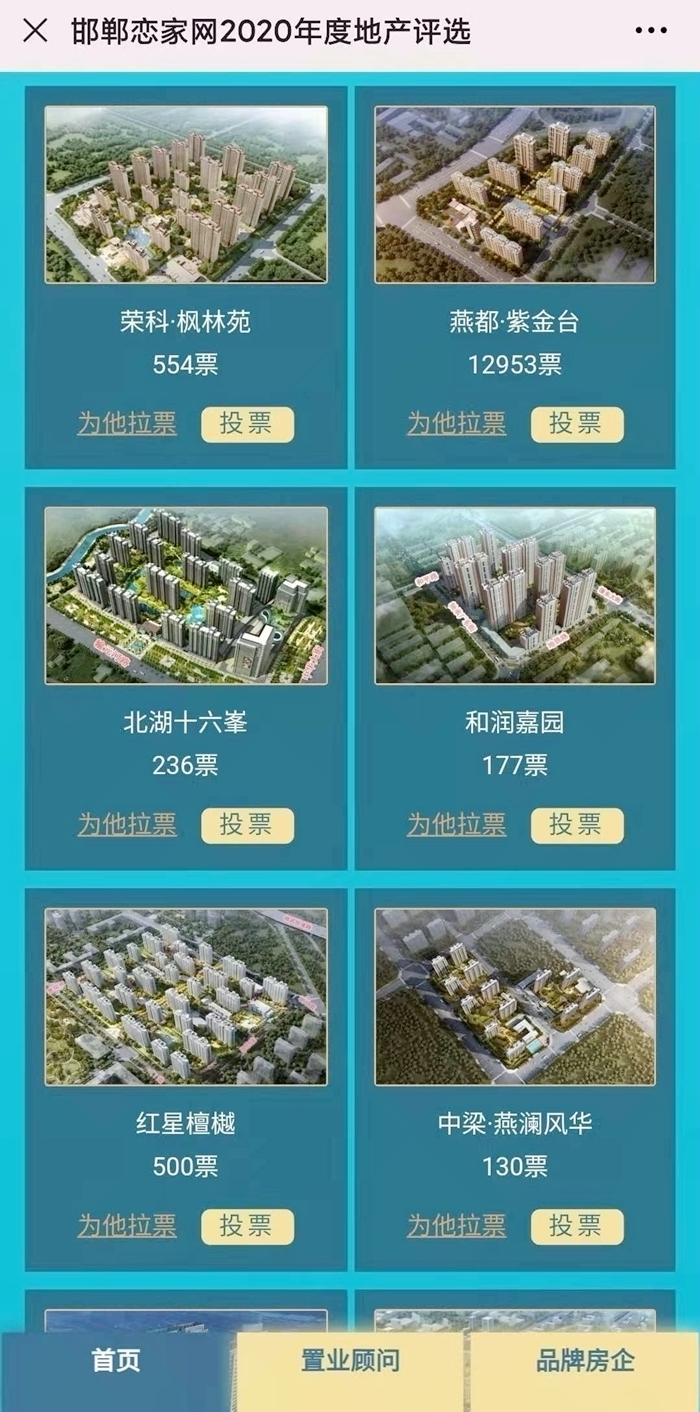Canvass votes for 中梁·燕澜风华
Viewport: 700px width, 1412px height.
(x=456, y=1226)
